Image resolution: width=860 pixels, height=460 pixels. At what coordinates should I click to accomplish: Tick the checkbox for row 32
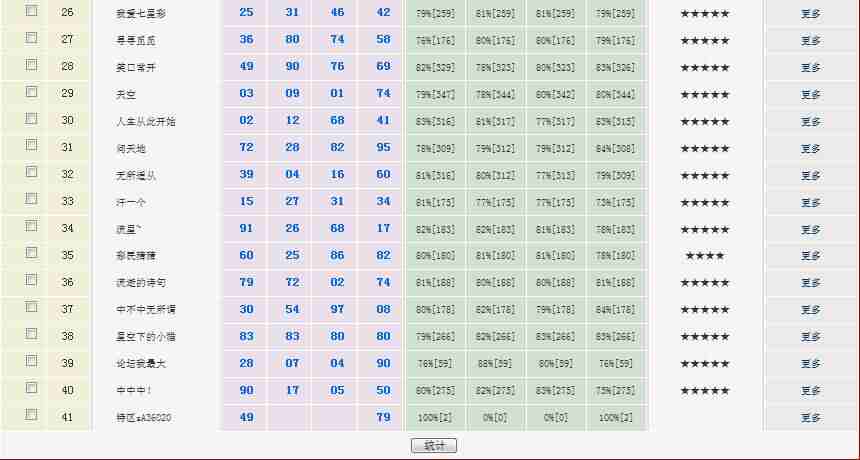[31, 173]
